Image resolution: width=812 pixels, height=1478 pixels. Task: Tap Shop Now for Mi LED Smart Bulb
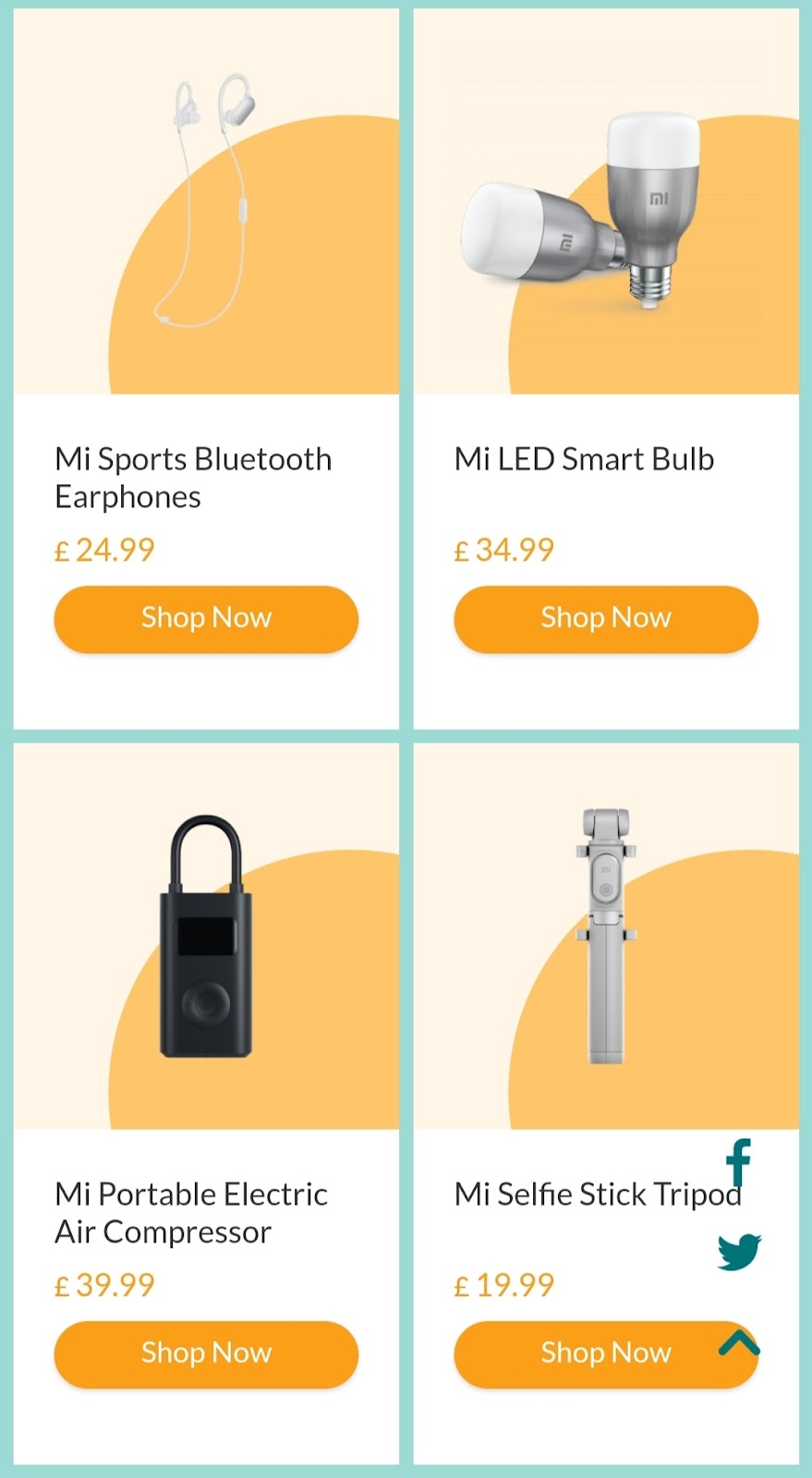(x=605, y=618)
